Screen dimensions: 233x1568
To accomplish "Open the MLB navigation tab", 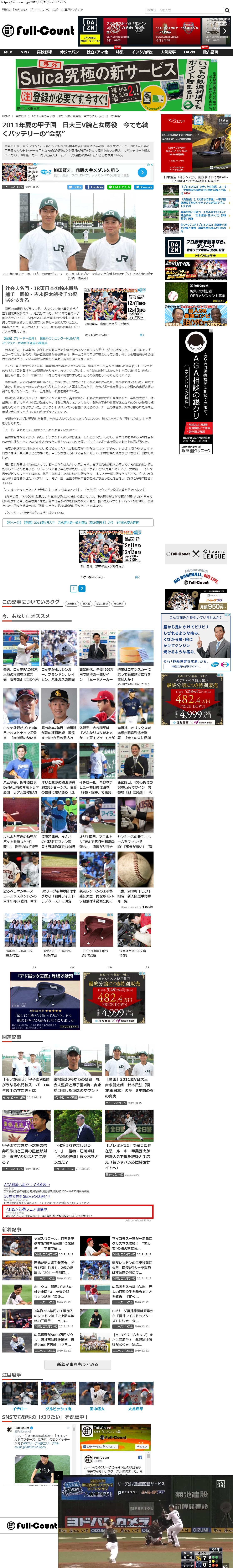I will [8, 52].
